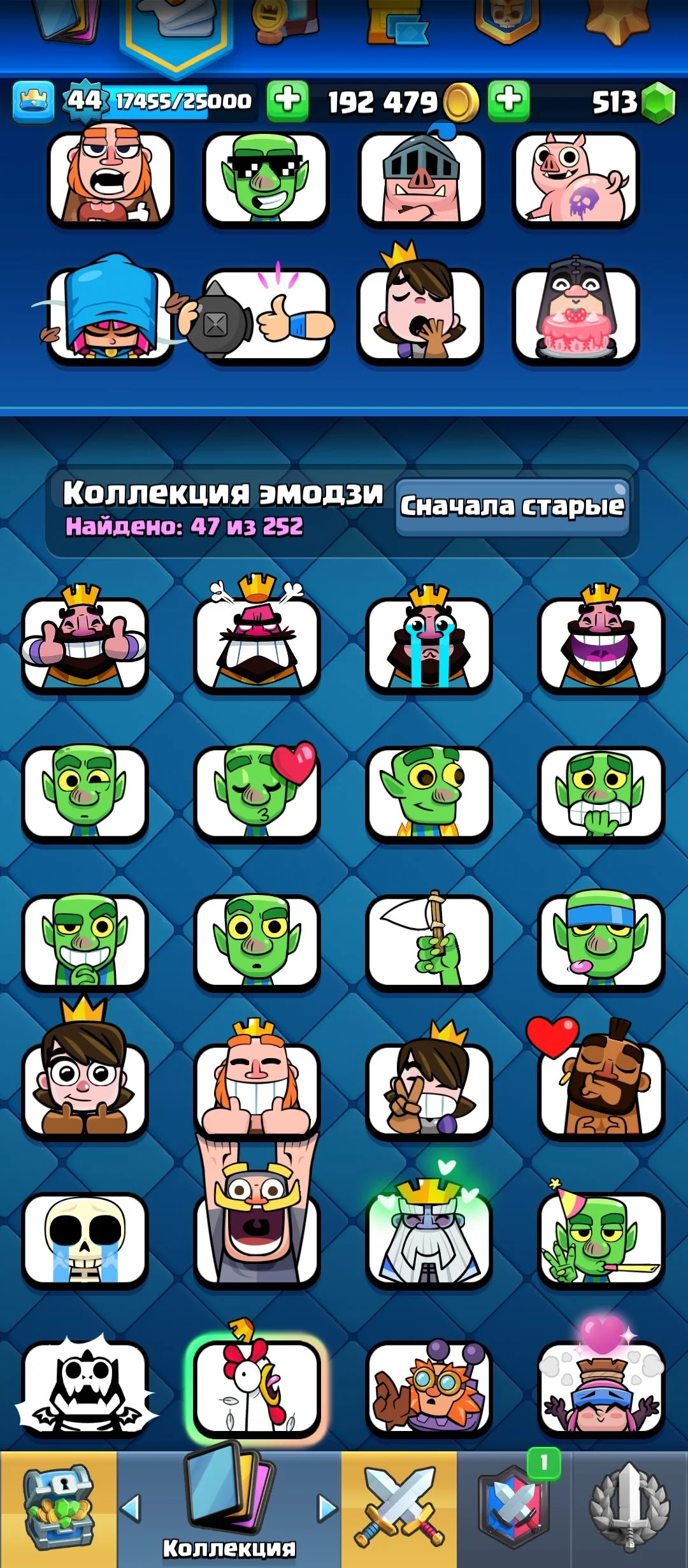Add gems with the plus button beside gold

(x=508, y=100)
